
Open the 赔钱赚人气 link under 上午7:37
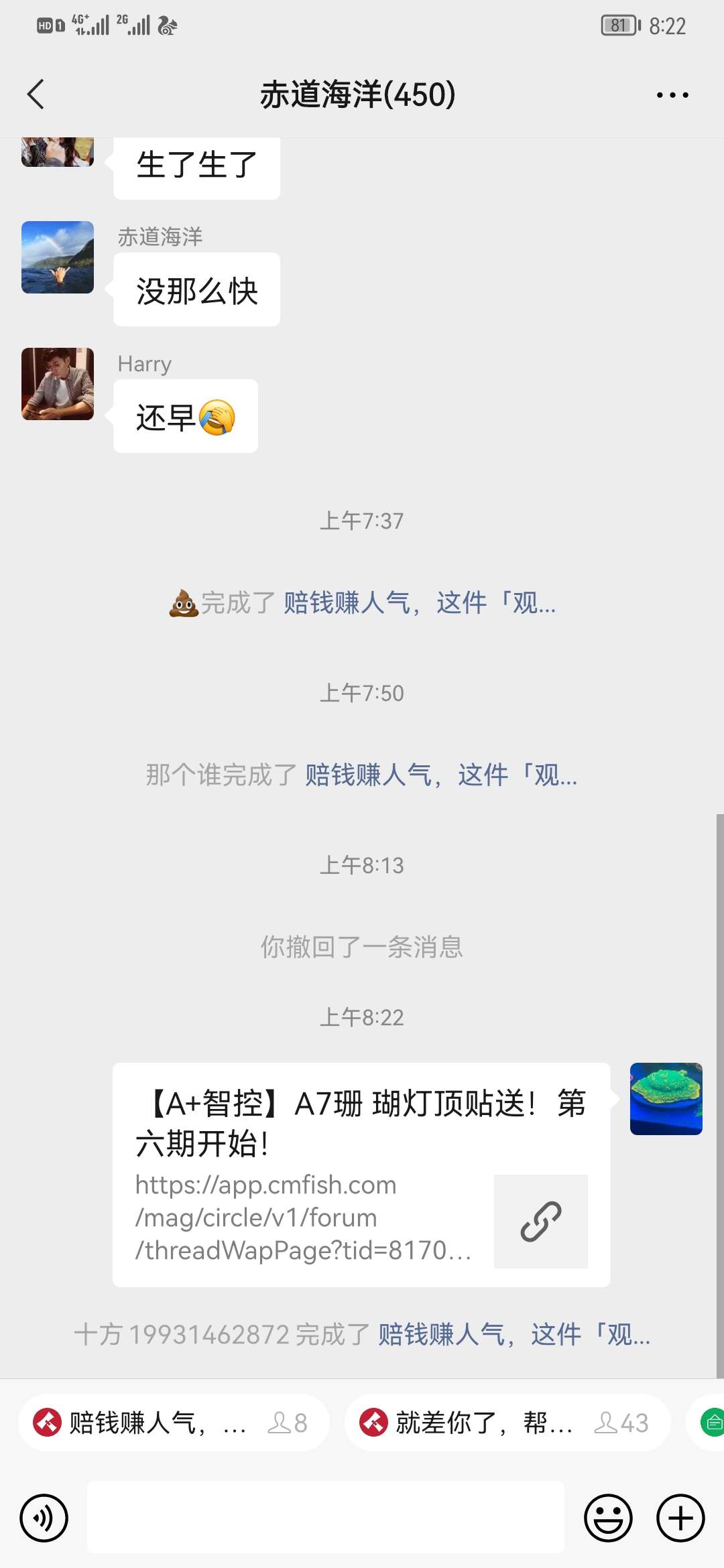(420, 603)
